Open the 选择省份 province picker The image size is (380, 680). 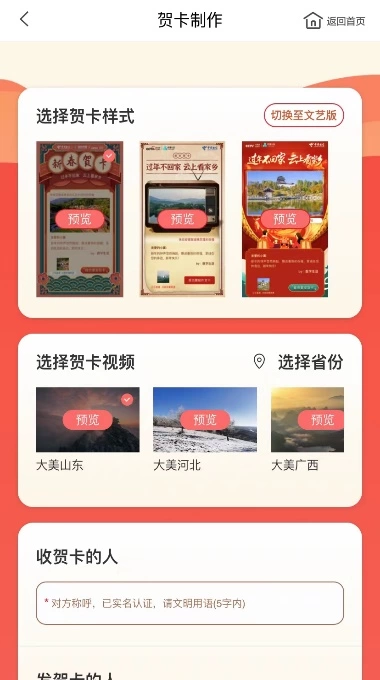coord(298,362)
